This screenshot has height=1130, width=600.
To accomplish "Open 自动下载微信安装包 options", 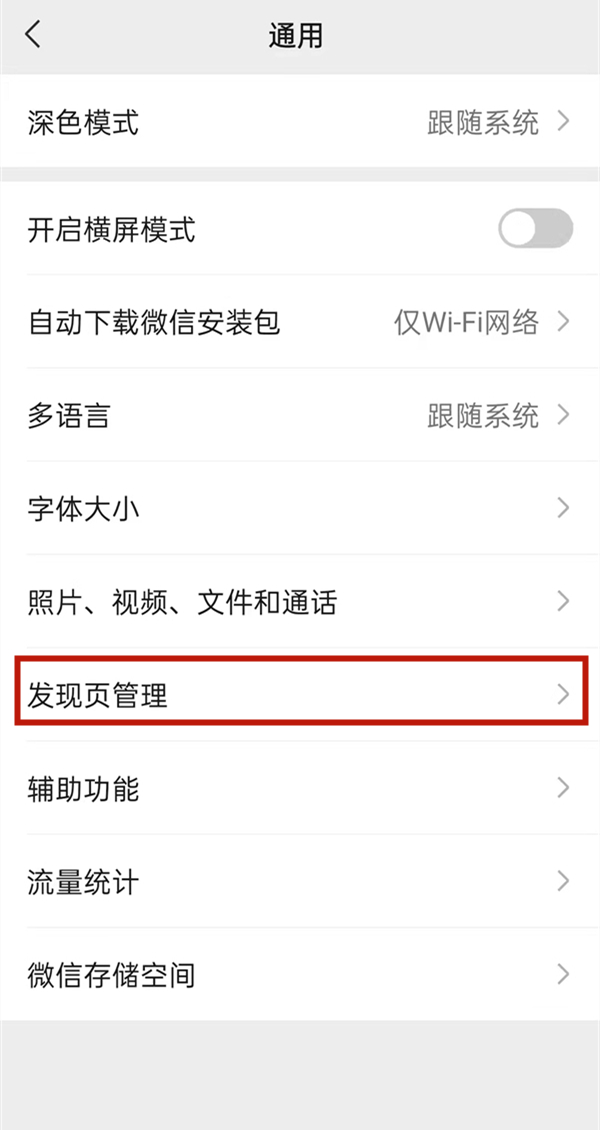I will (300, 322).
